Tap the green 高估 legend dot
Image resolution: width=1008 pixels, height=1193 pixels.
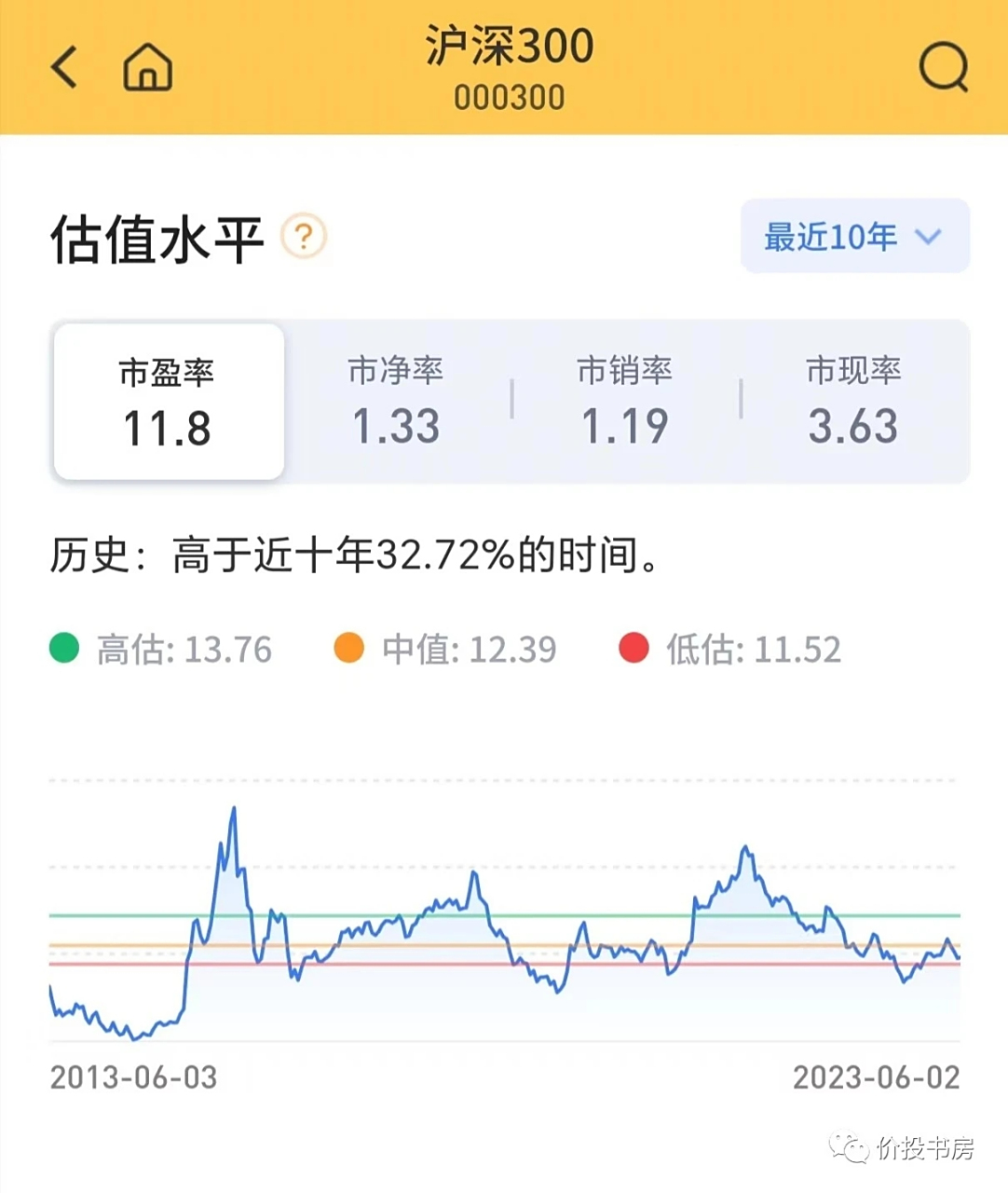63,647
